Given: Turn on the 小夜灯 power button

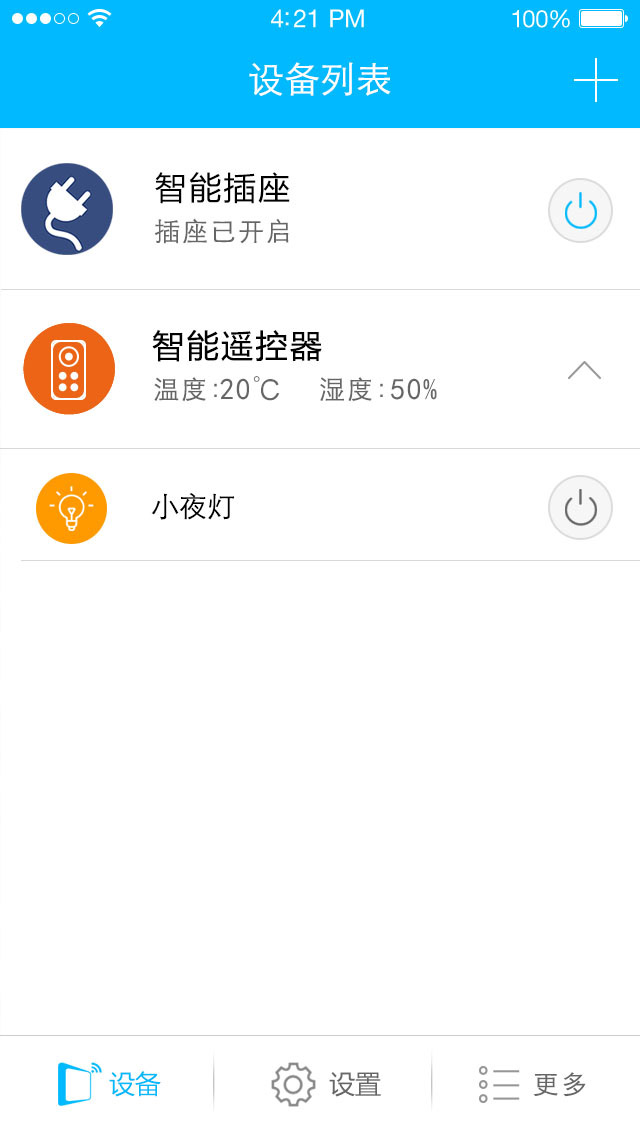Looking at the screenshot, I should 580,508.
